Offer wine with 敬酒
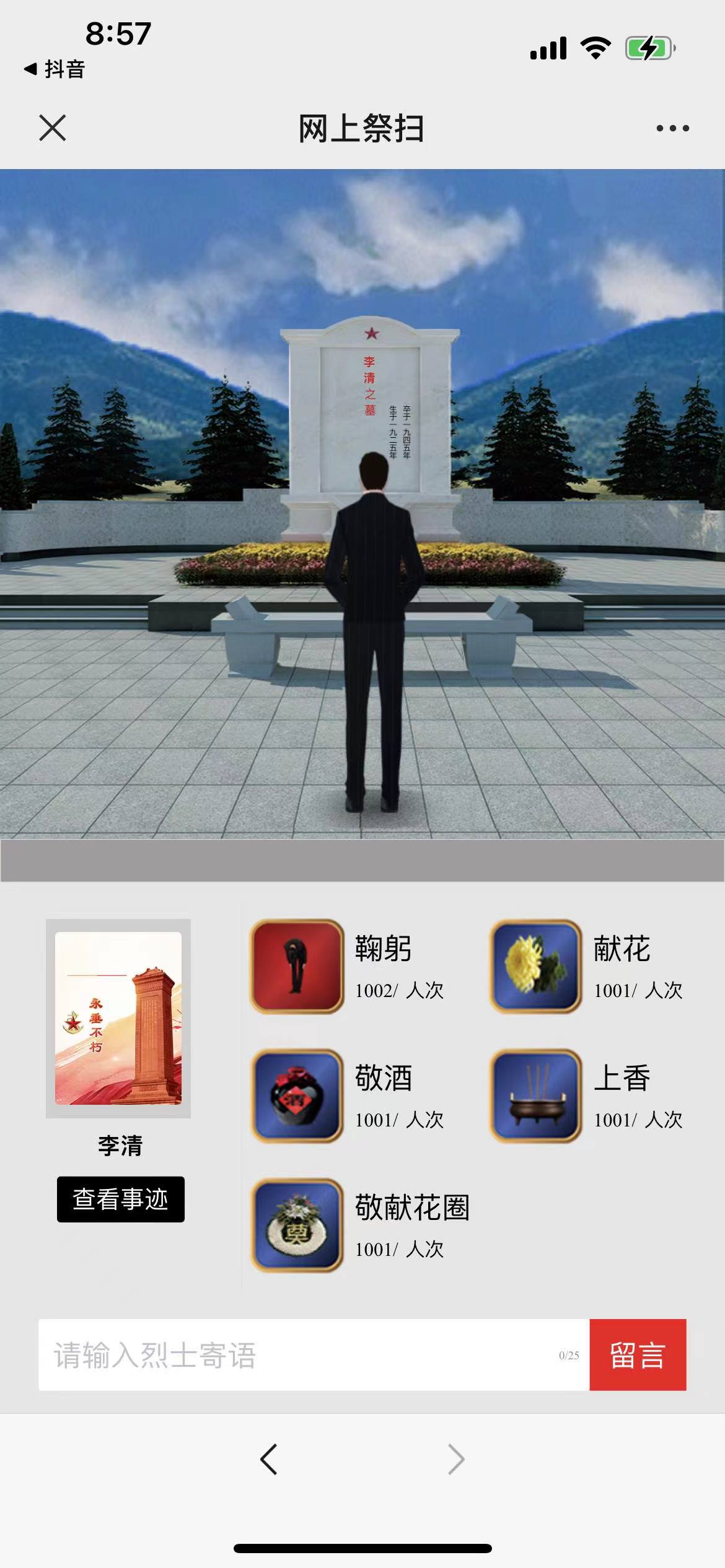The width and height of the screenshot is (725, 1568). click(297, 1095)
